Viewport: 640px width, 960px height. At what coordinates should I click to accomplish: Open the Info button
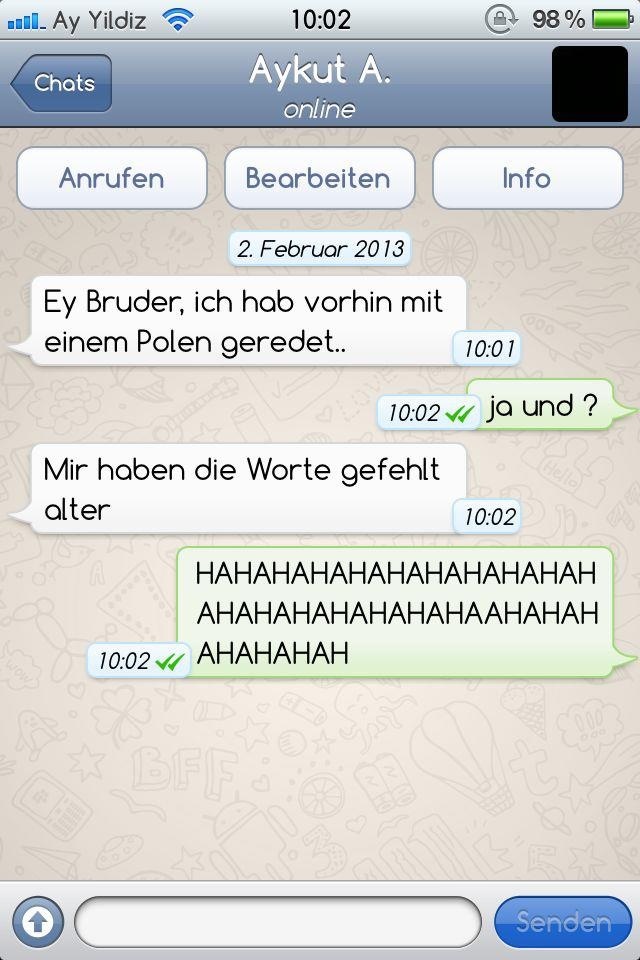[526, 179]
